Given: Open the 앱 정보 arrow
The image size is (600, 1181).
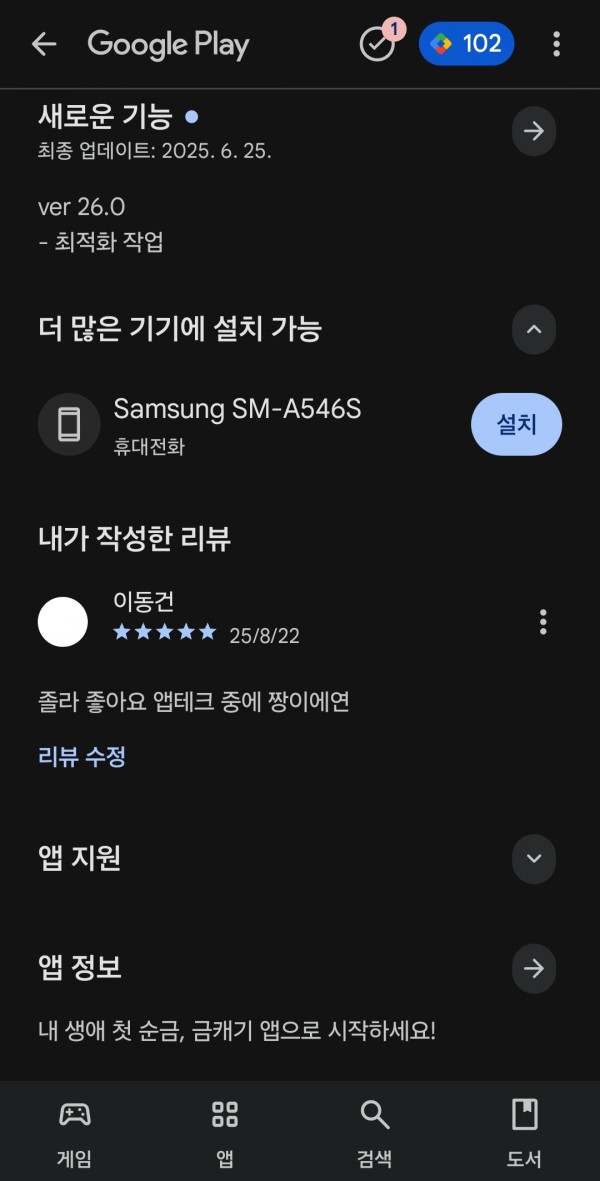Looking at the screenshot, I should pyautogui.click(x=534, y=969).
